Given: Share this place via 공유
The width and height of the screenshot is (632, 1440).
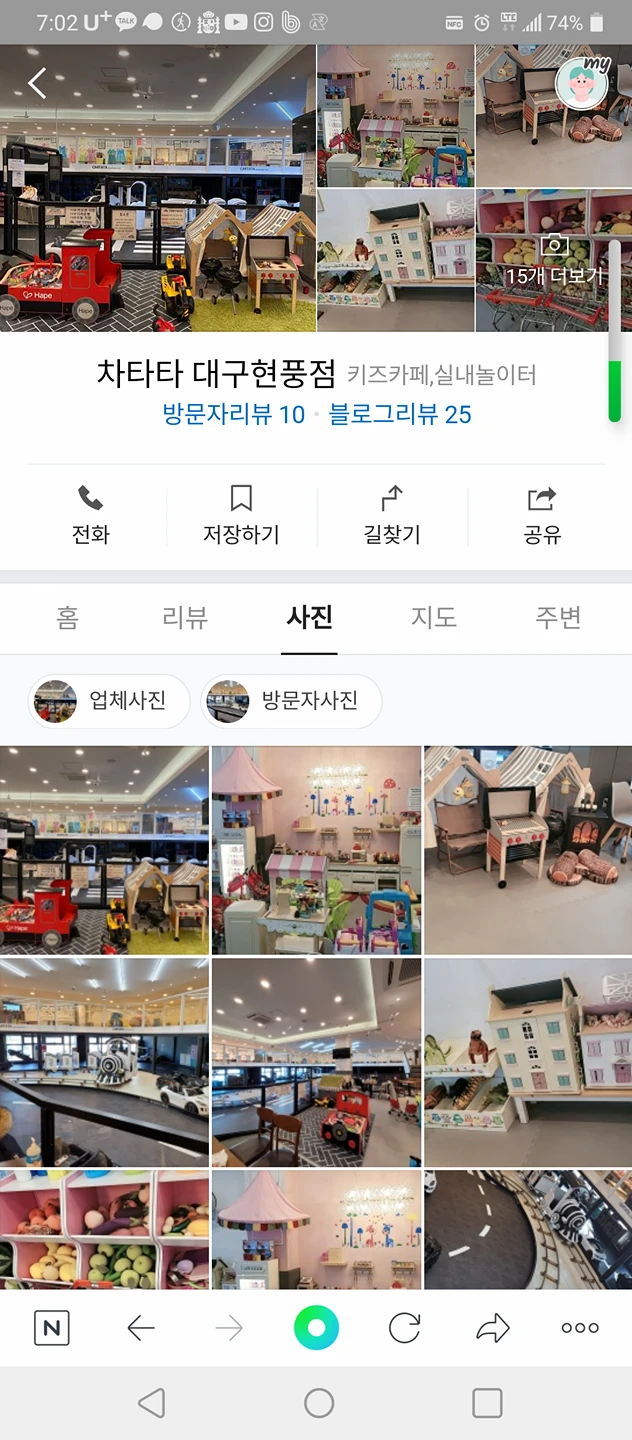Looking at the screenshot, I should click(x=542, y=515).
